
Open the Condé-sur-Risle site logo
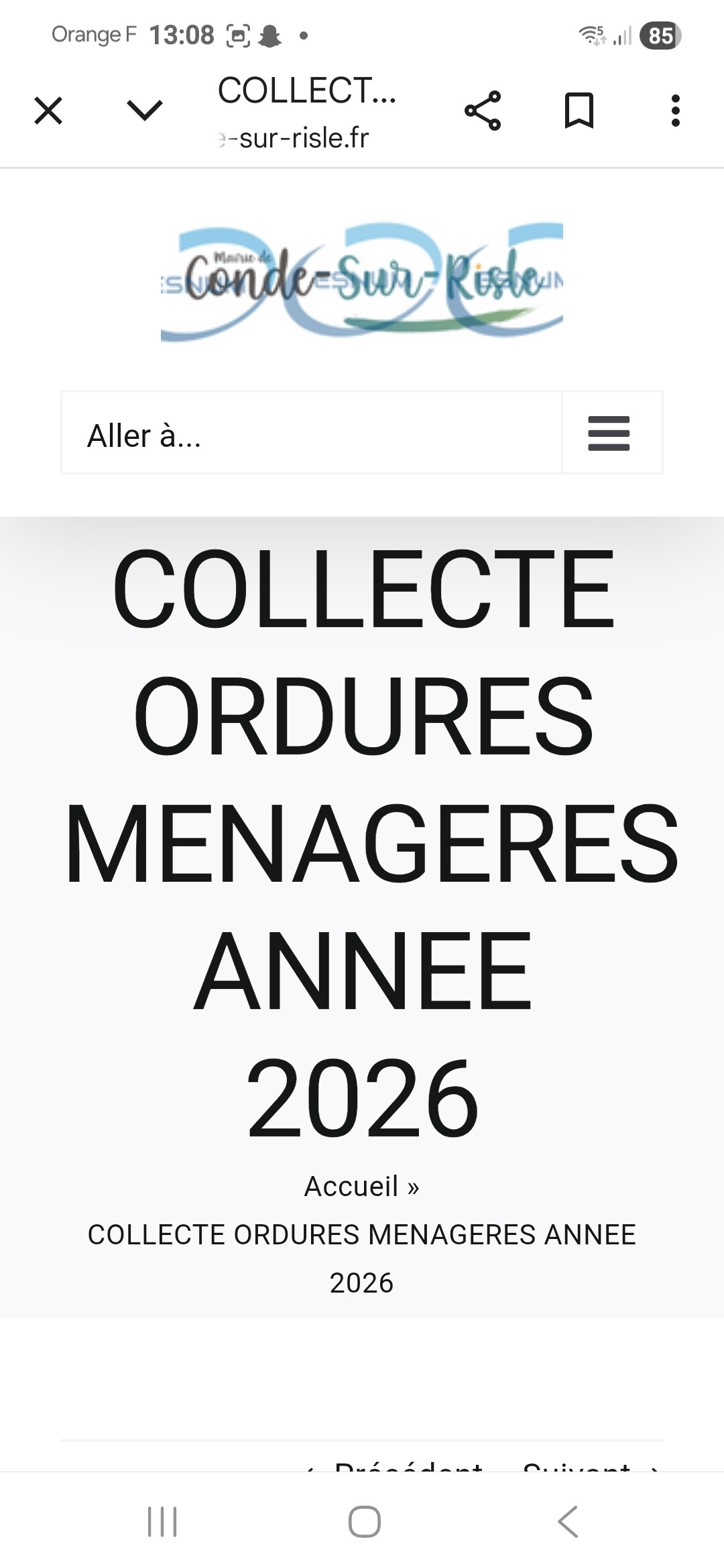point(362,282)
